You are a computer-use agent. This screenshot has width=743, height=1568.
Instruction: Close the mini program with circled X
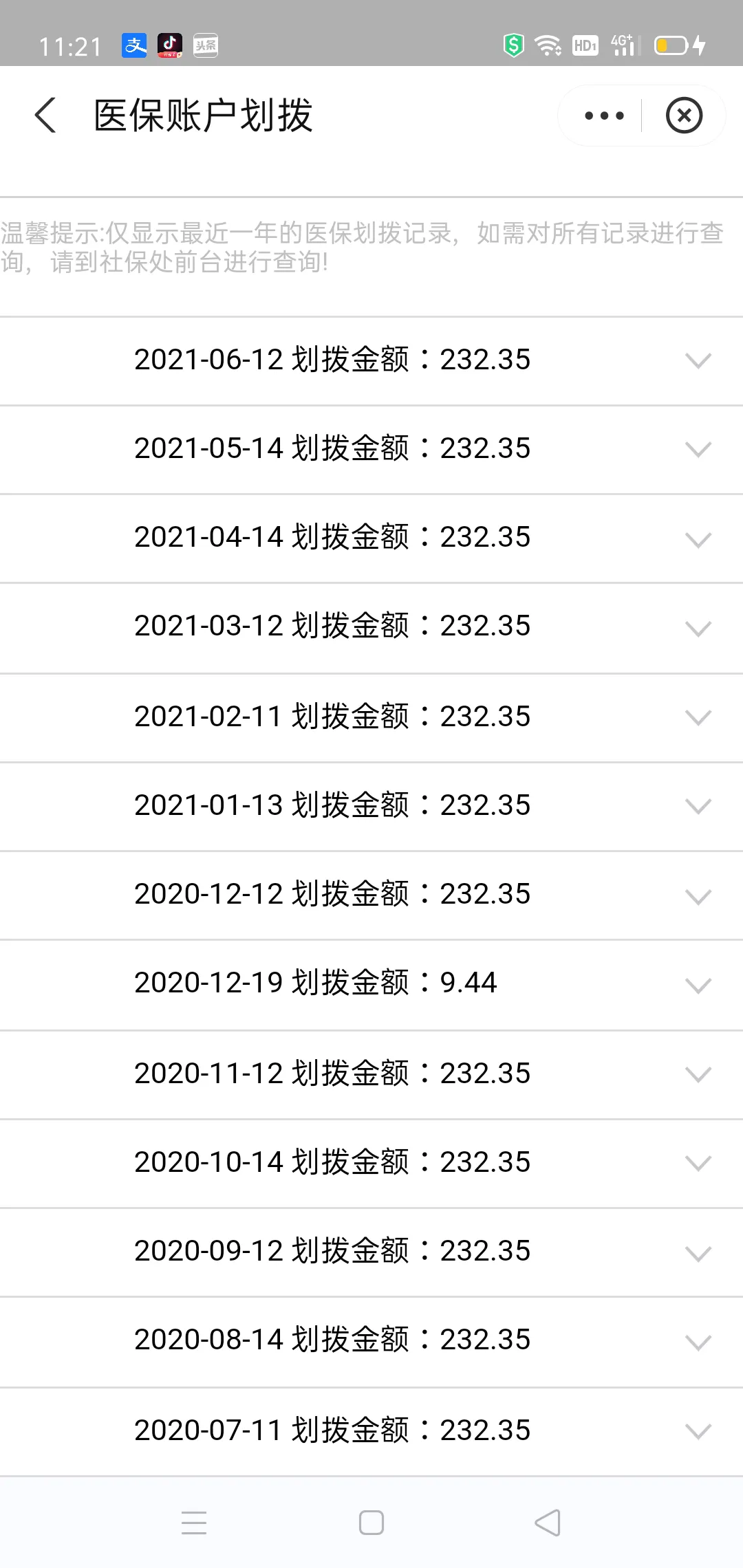tap(683, 116)
